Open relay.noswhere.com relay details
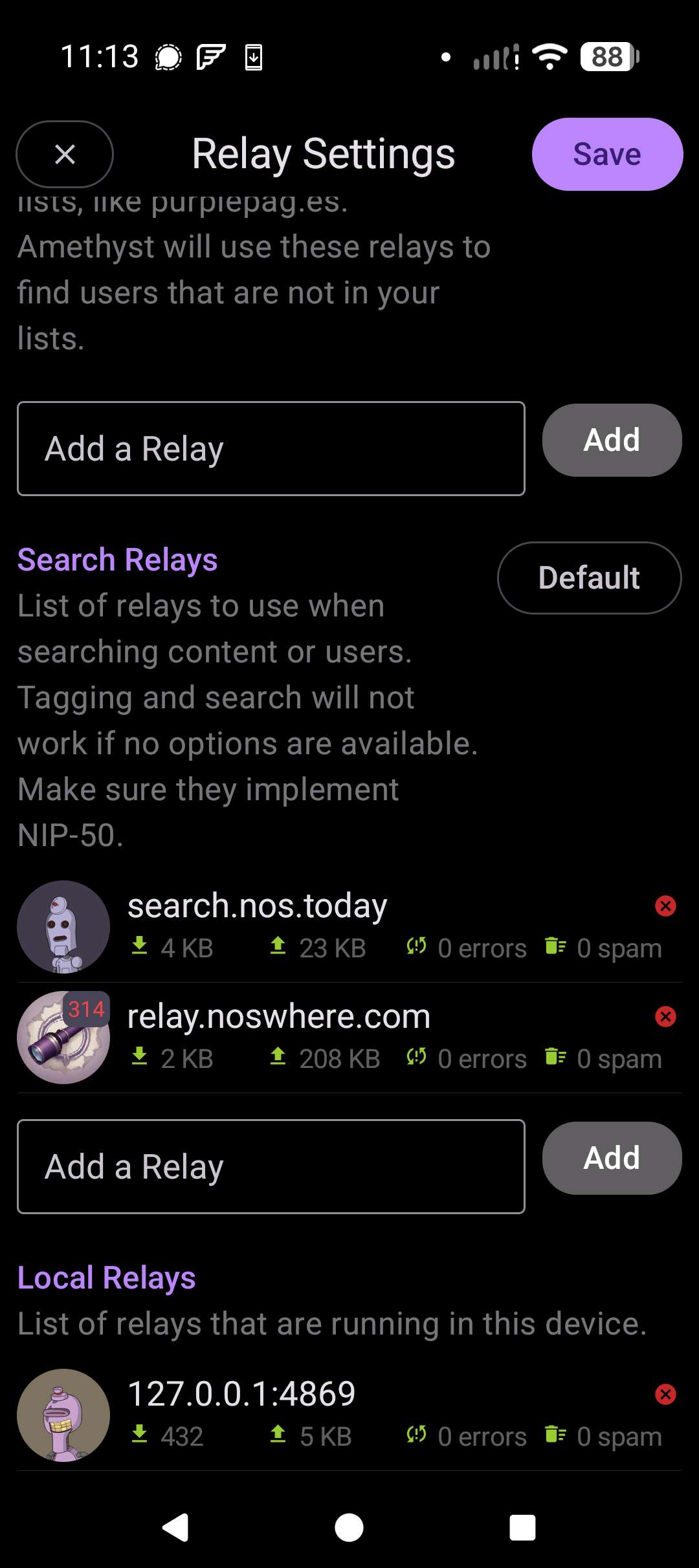699x1568 pixels. [278, 1016]
